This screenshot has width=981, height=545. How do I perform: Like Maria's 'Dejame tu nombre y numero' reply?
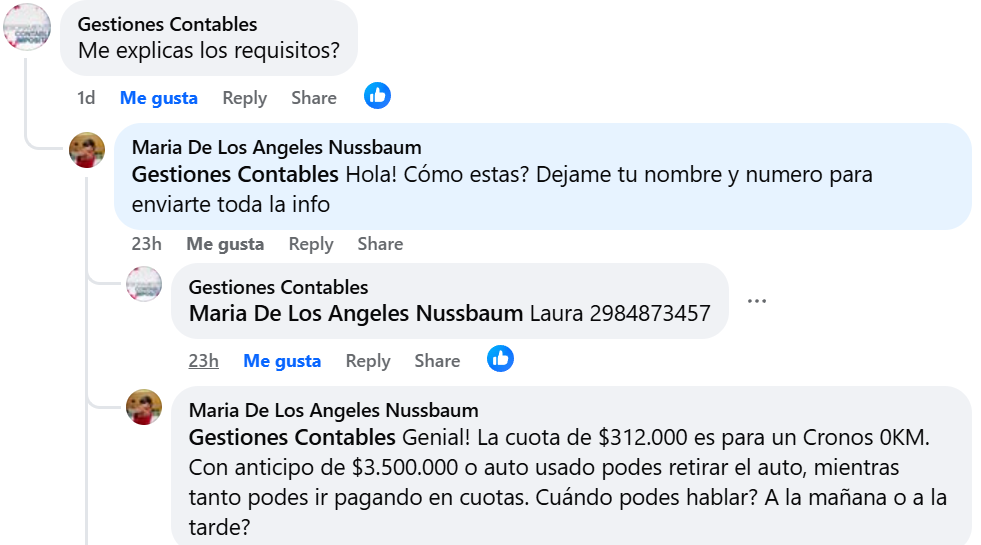click(225, 244)
